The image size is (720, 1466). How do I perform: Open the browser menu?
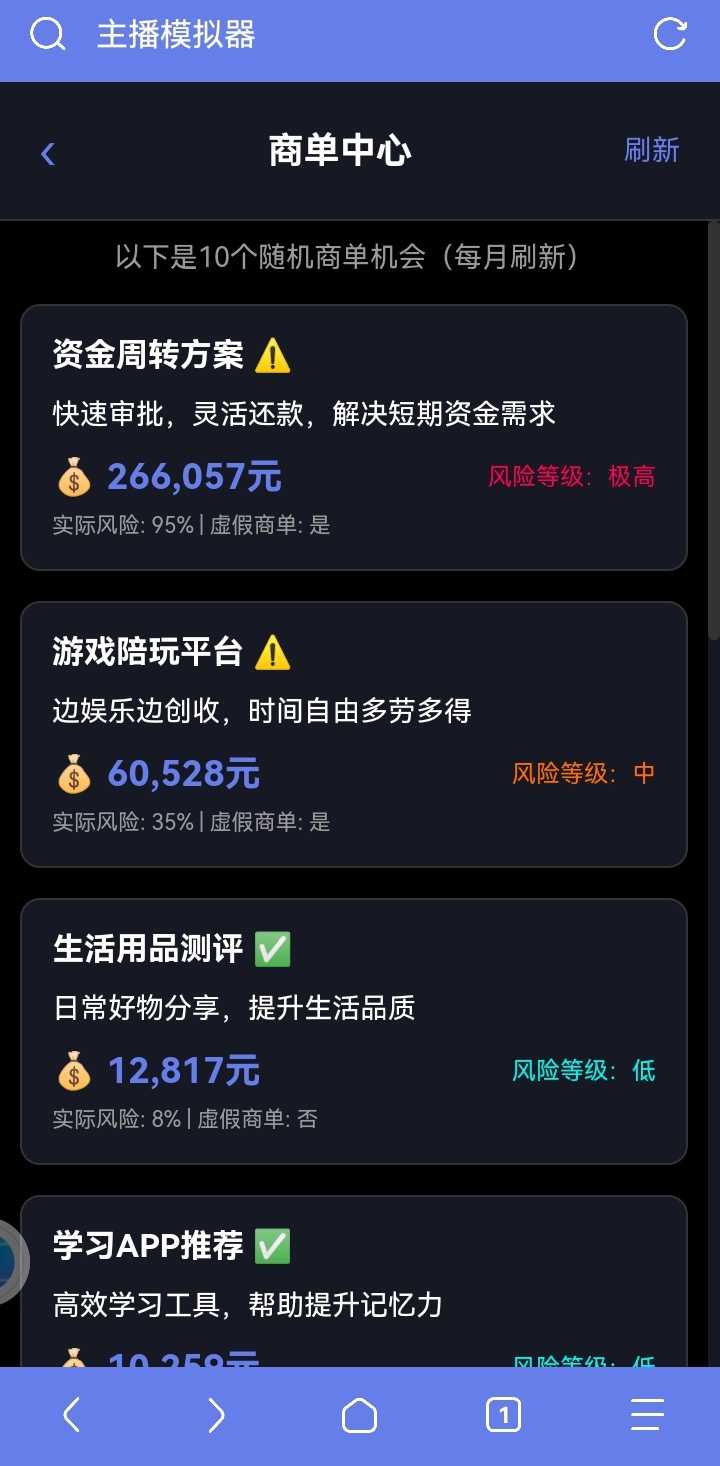tap(647, 1415)
